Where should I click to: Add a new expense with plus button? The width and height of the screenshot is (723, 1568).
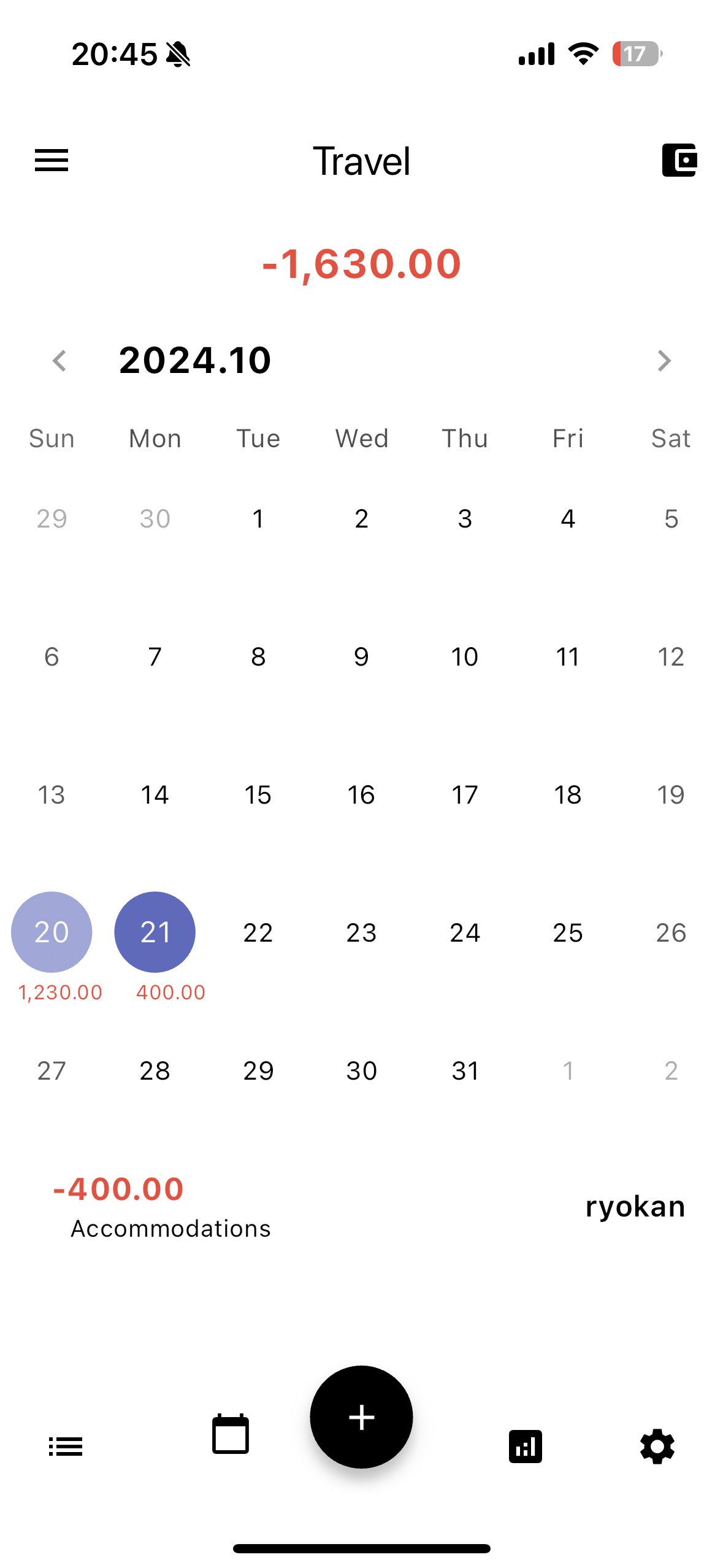(362, 1417)
